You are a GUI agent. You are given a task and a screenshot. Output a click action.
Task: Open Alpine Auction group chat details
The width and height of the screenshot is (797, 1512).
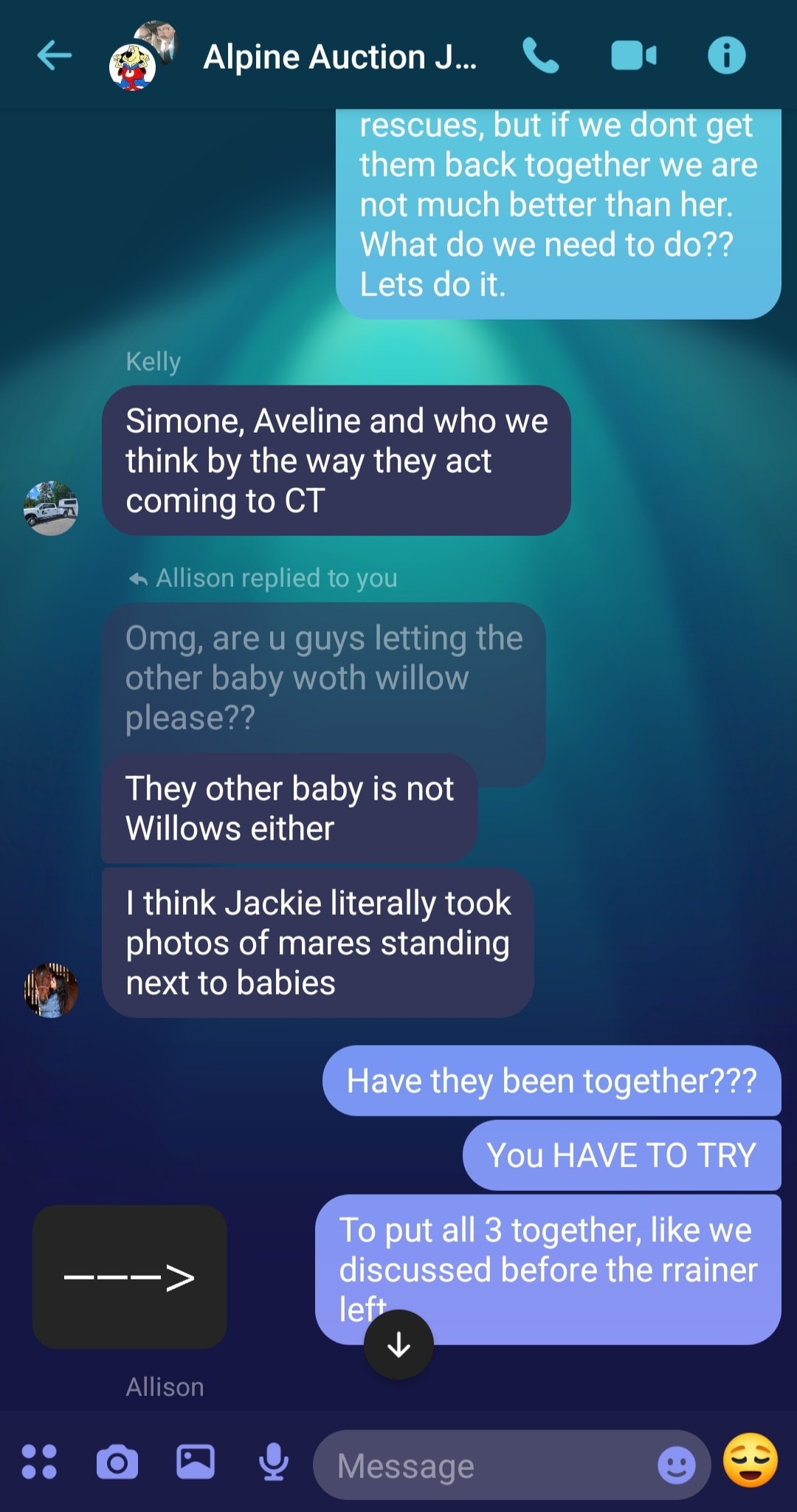pos(339,58)
